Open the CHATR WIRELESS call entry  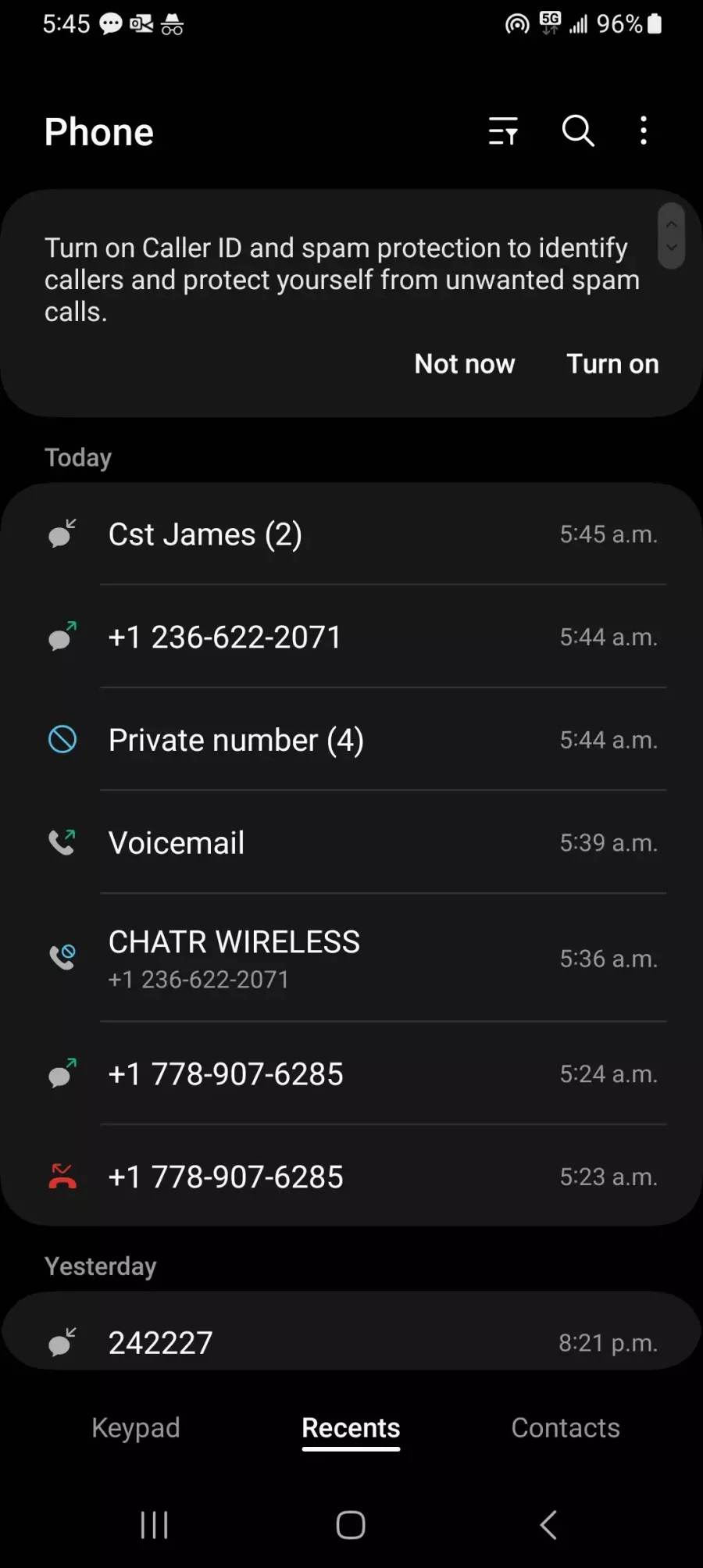[x=351, y=958]
